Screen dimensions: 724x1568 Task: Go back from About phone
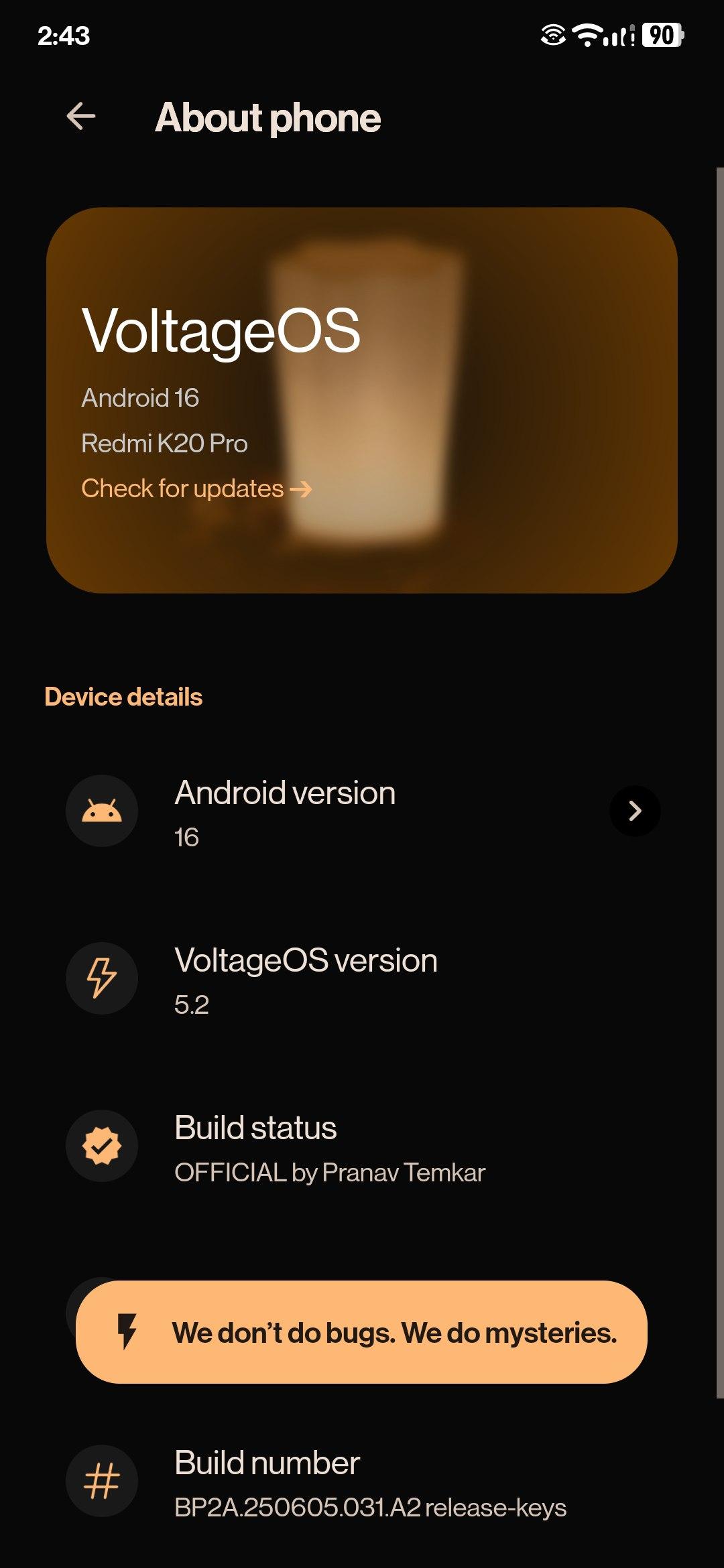81,117
